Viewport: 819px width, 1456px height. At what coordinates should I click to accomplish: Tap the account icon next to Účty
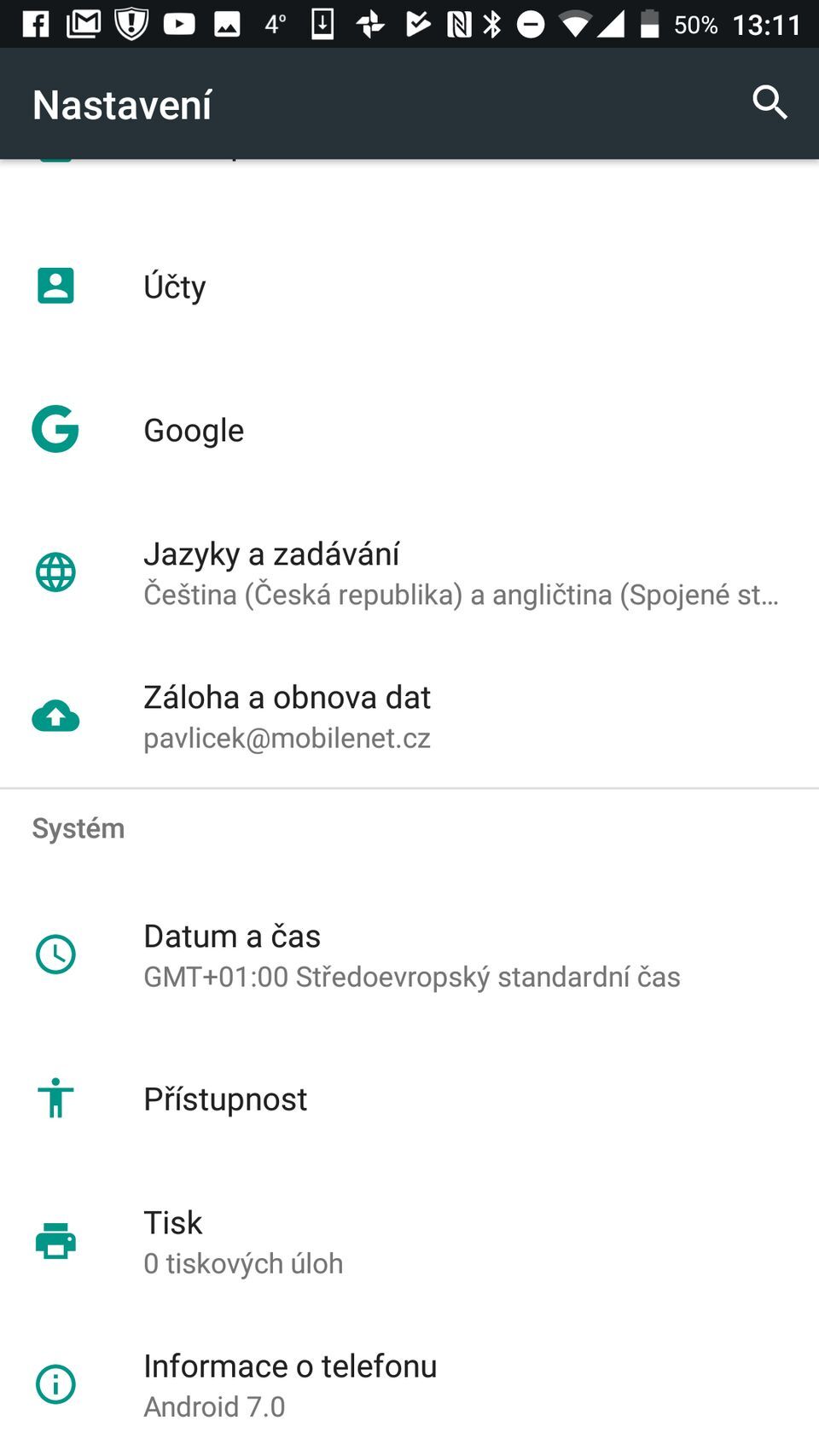coord(55,287)
